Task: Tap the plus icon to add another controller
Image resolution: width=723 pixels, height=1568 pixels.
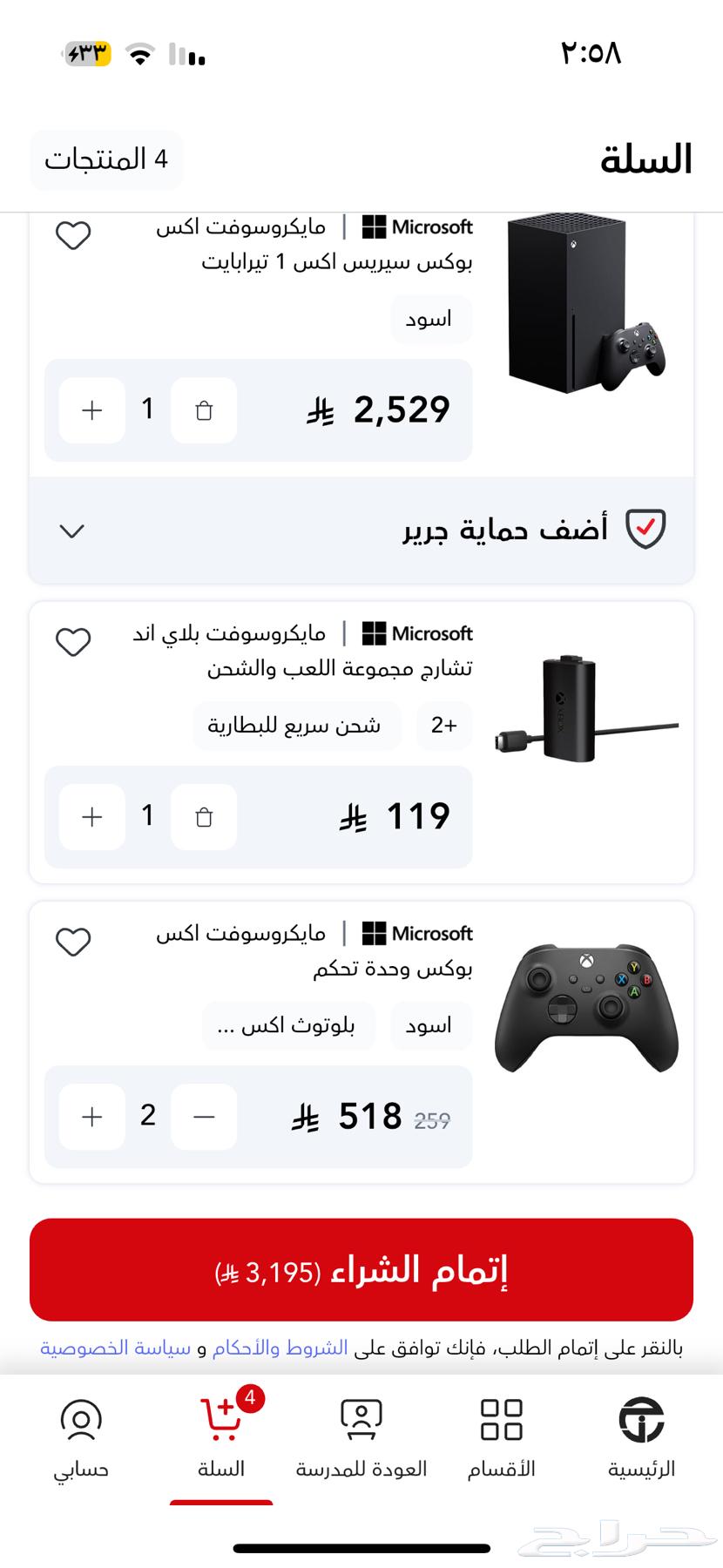Action: click(x=91, y=1116)
